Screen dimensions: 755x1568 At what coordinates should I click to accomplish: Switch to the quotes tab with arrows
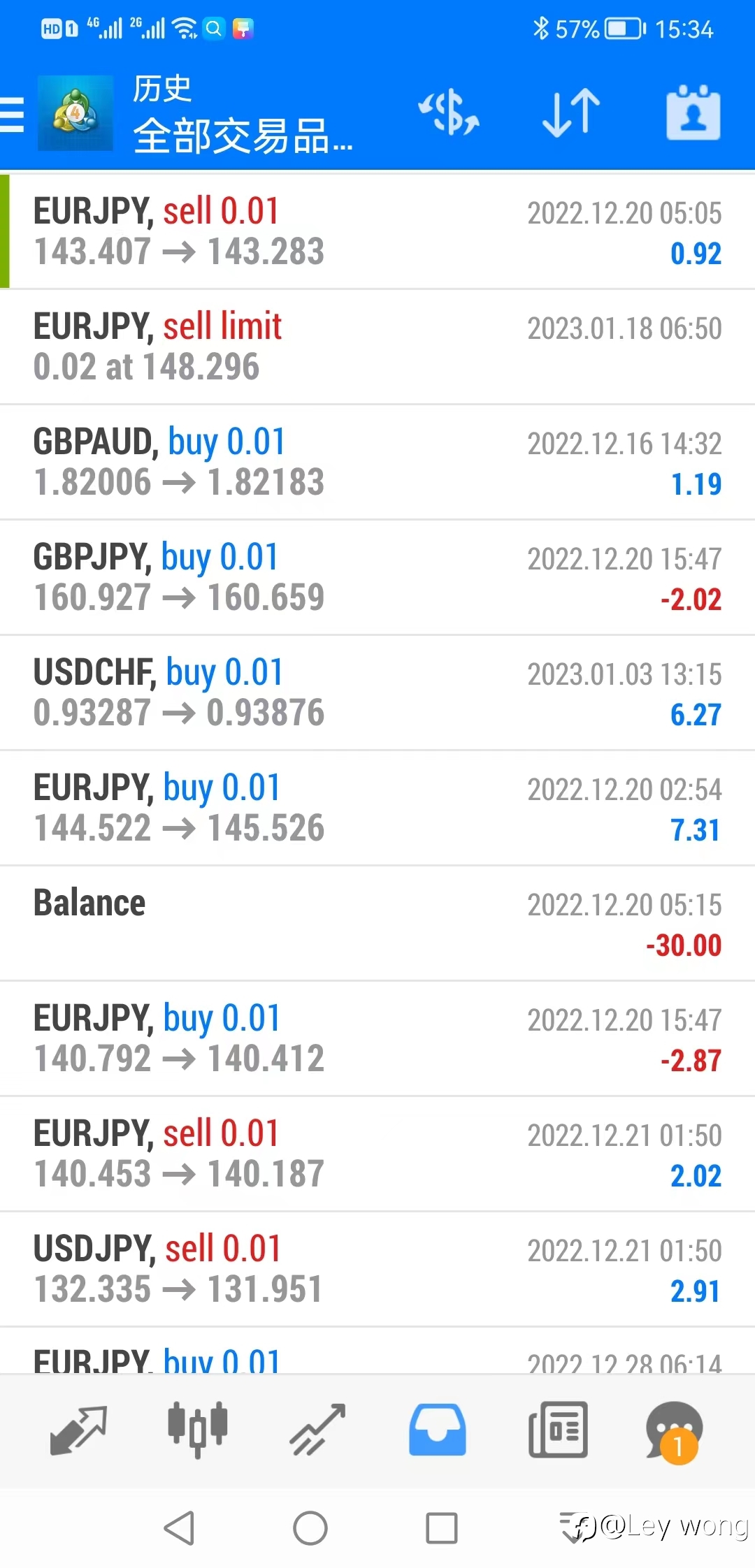click(x=78, y=1430)
